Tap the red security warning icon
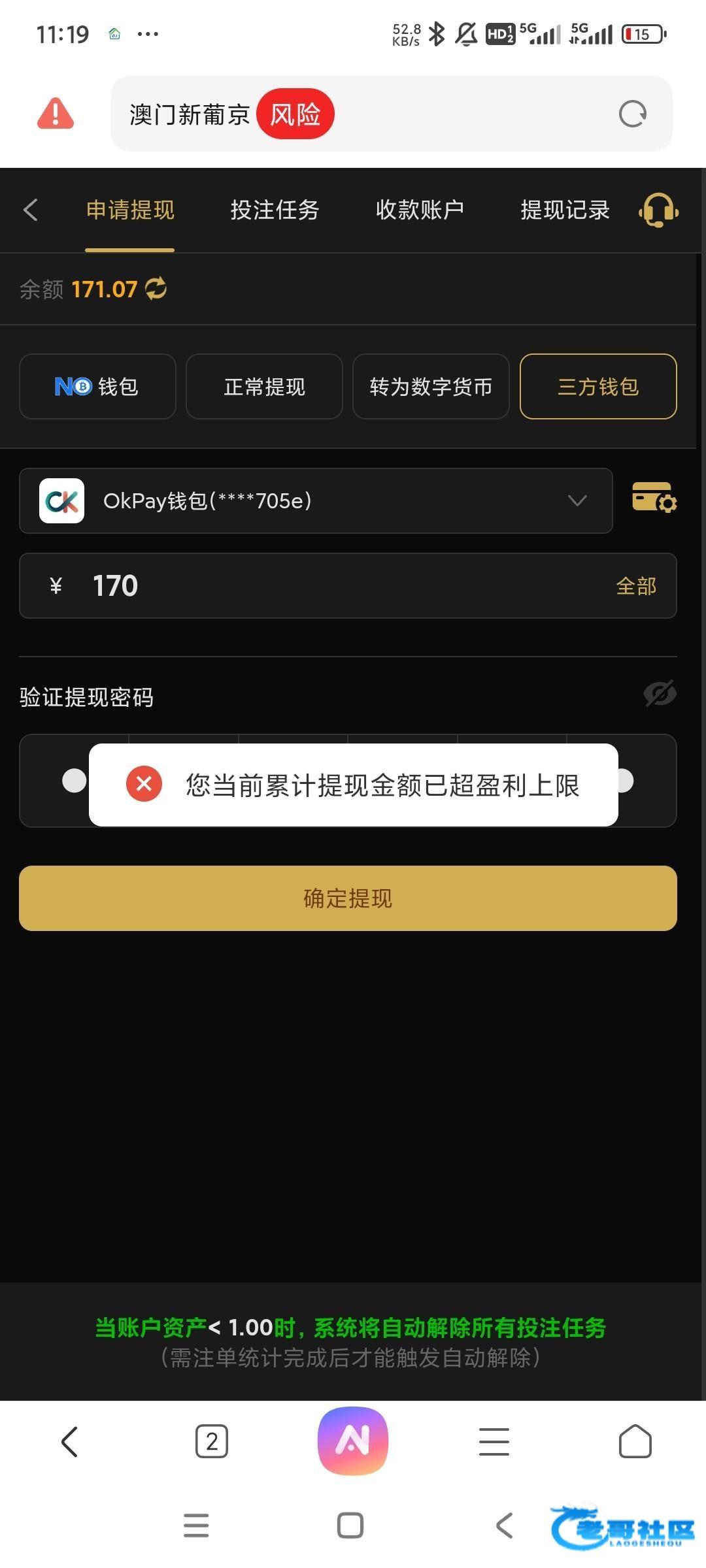Screen dimensions: 706x1568 (56, 114)
